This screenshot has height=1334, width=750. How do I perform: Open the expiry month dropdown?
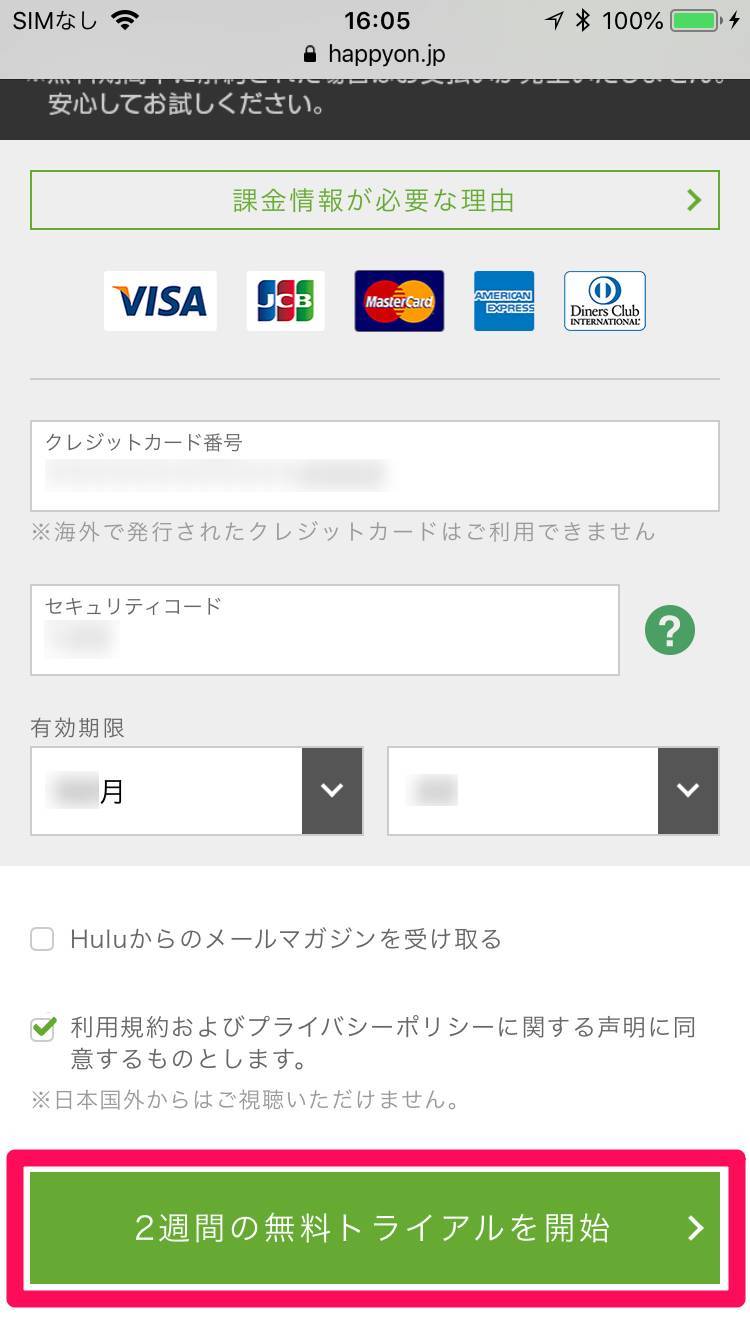pos(197,790)
